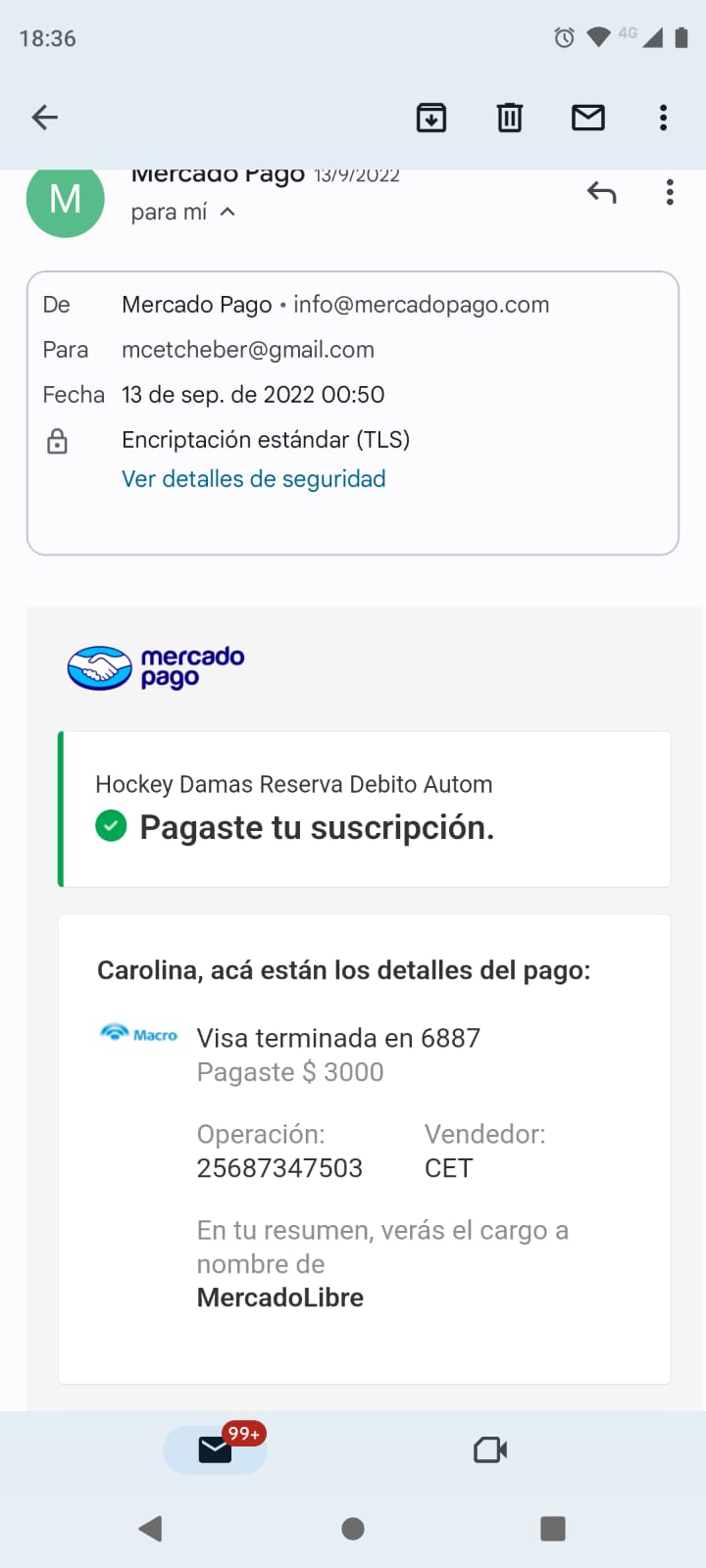Collapse the recipient details next to 'para mí'
Viewport: 706px width, 1568px height.
(x=227, y=212)
